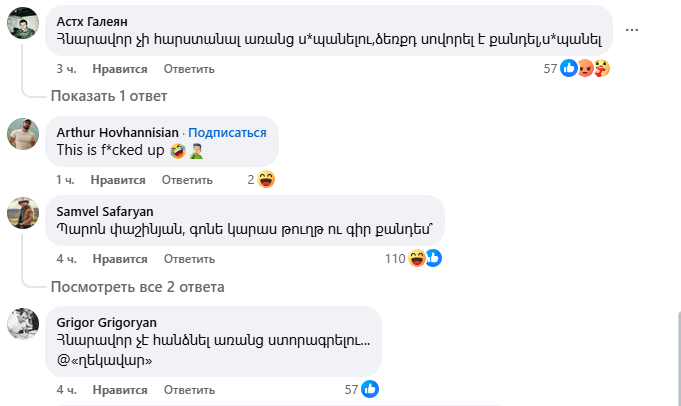Open Grigor Grigoryan's profile
This screenshot has width=681, height=406.
point(104,322)
